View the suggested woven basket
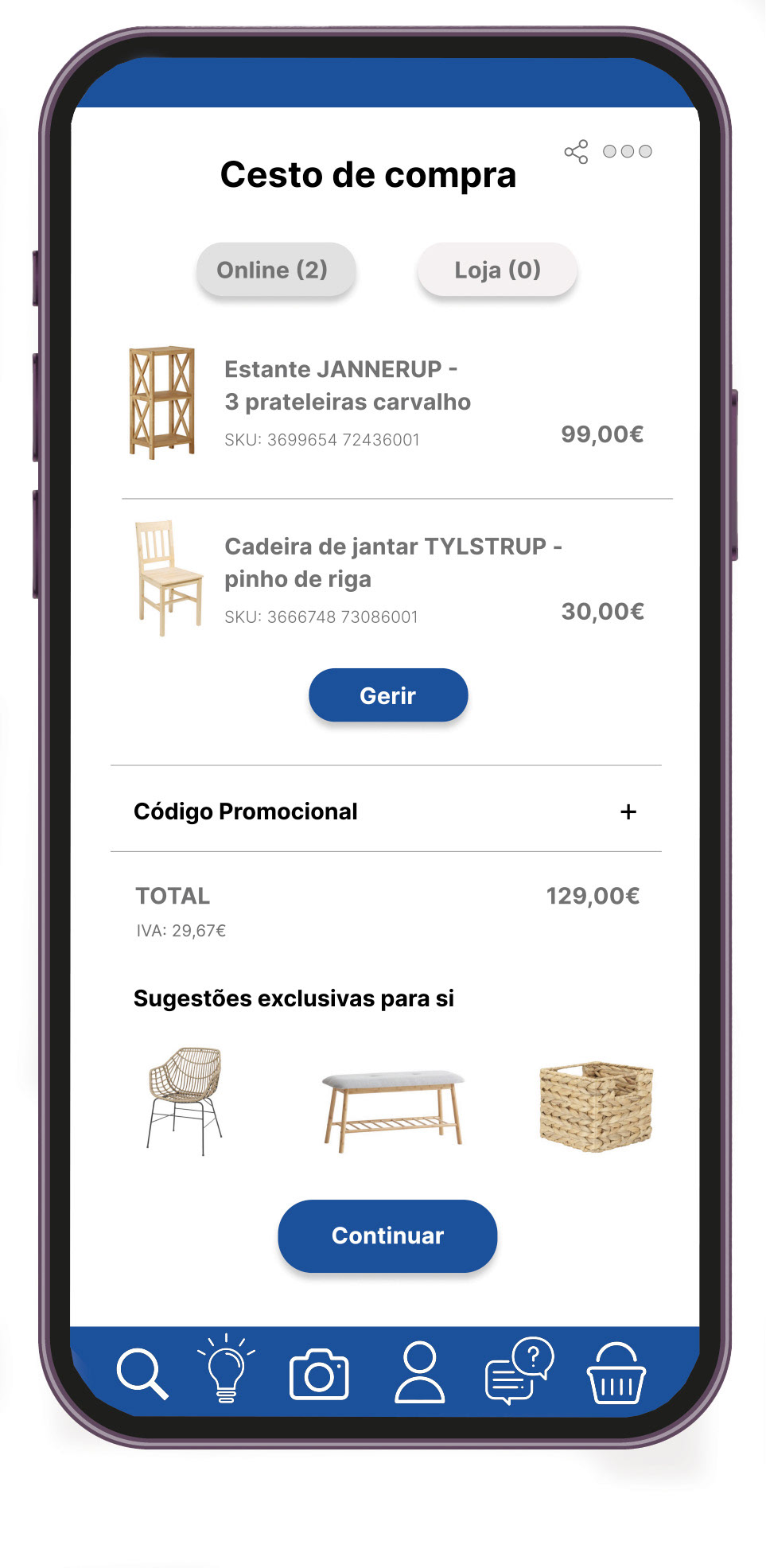 tap(596, 1106)
